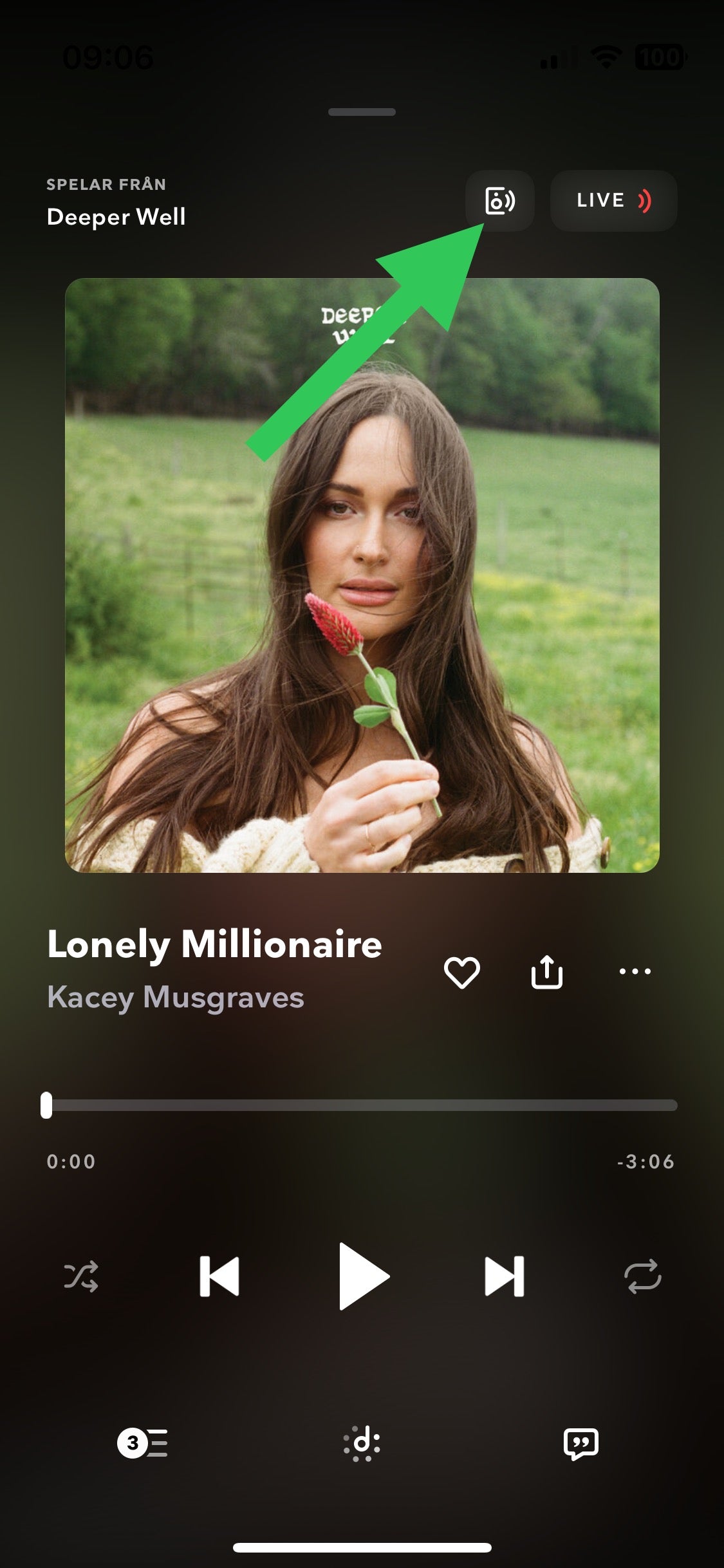
Task: Open the play queue list
Action: [142, 1442]
